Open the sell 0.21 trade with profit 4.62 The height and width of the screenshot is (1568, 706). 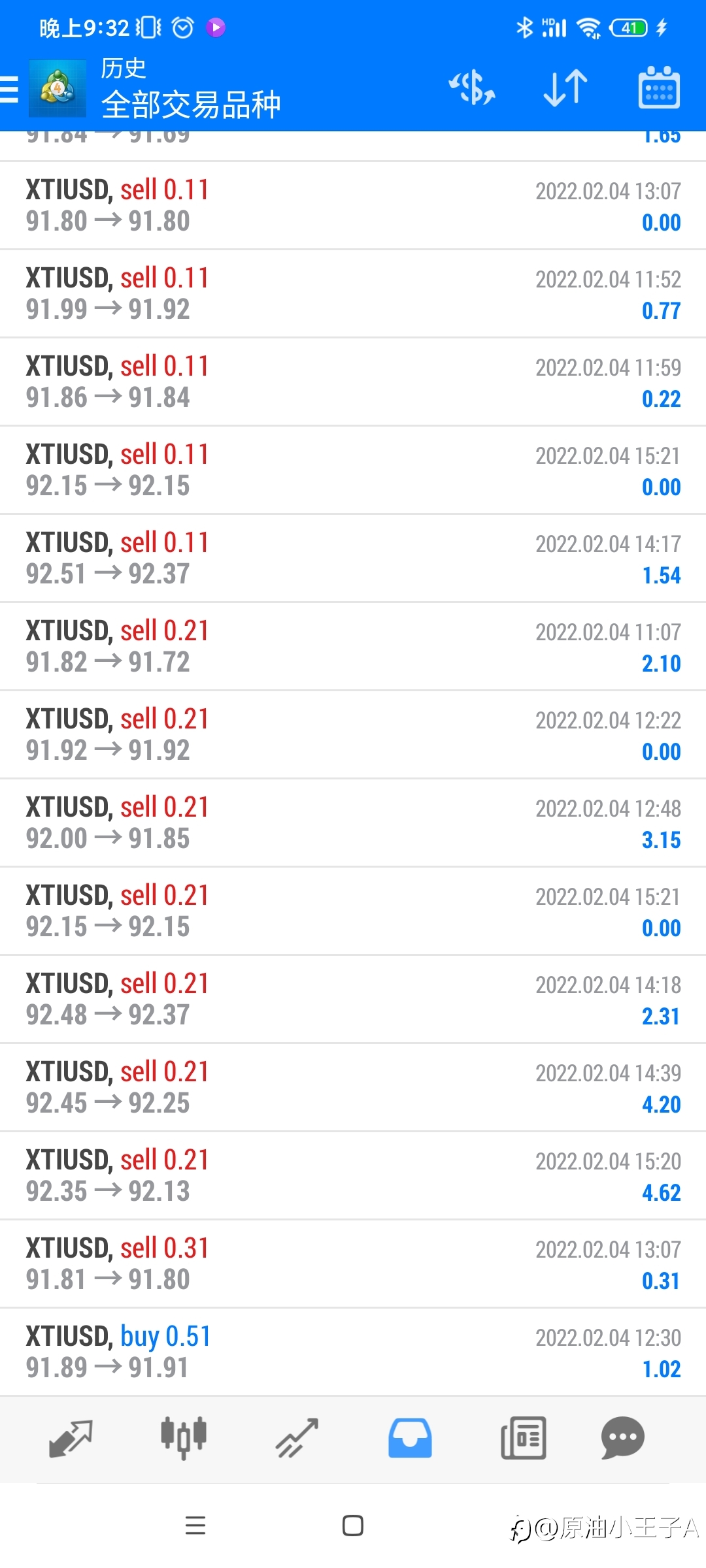[x=353, y=1175]
